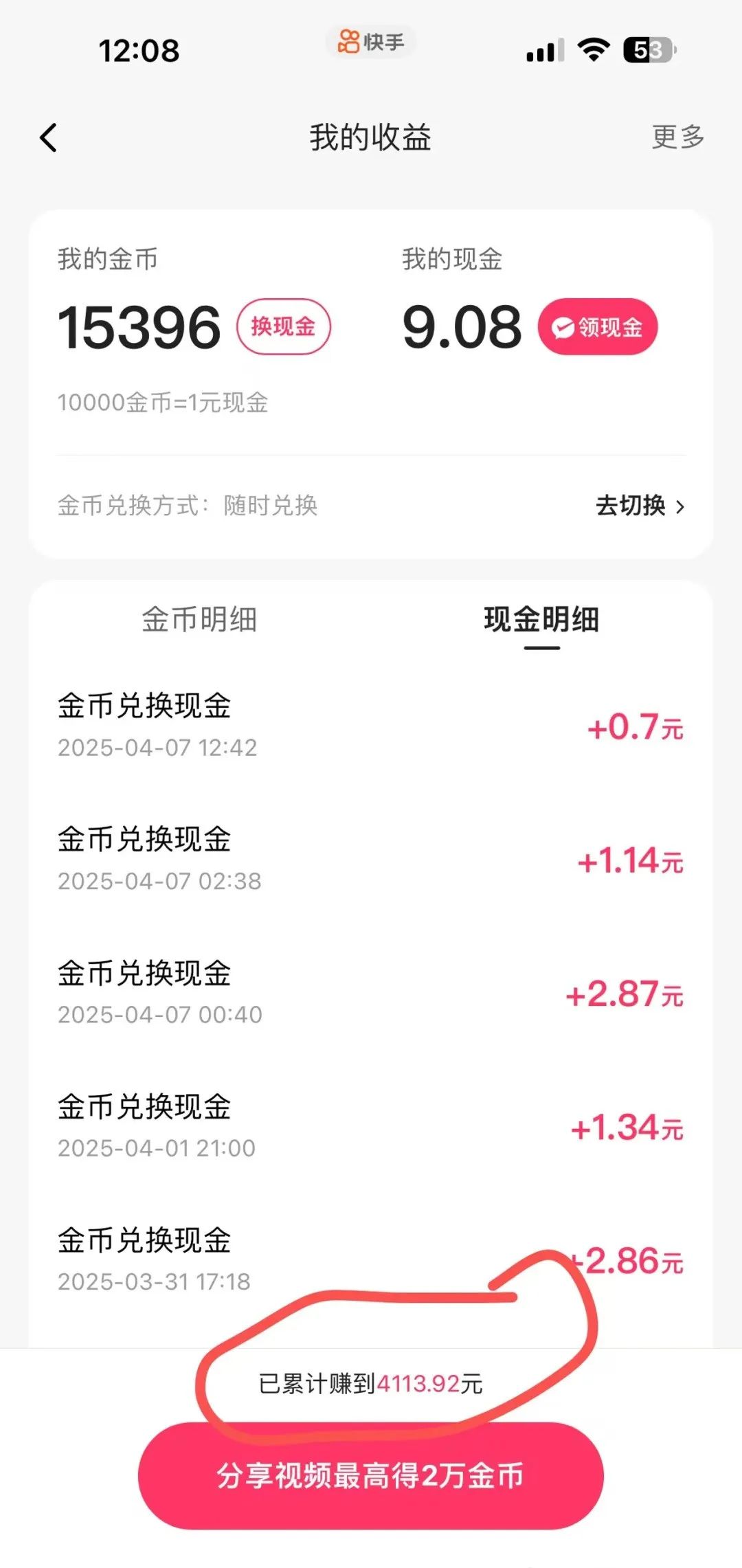
Task: Switch to the 金币明细 tab
Action: (x=199, y=619)
